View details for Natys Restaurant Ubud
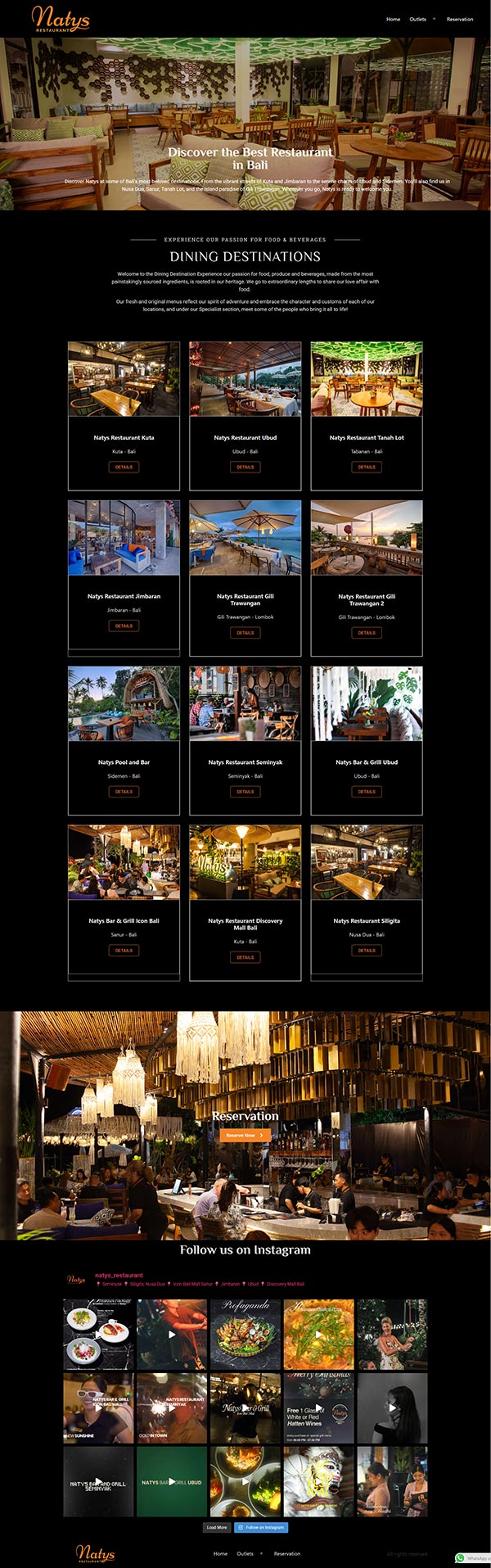 pyautogui.click(x=245, y=467)
